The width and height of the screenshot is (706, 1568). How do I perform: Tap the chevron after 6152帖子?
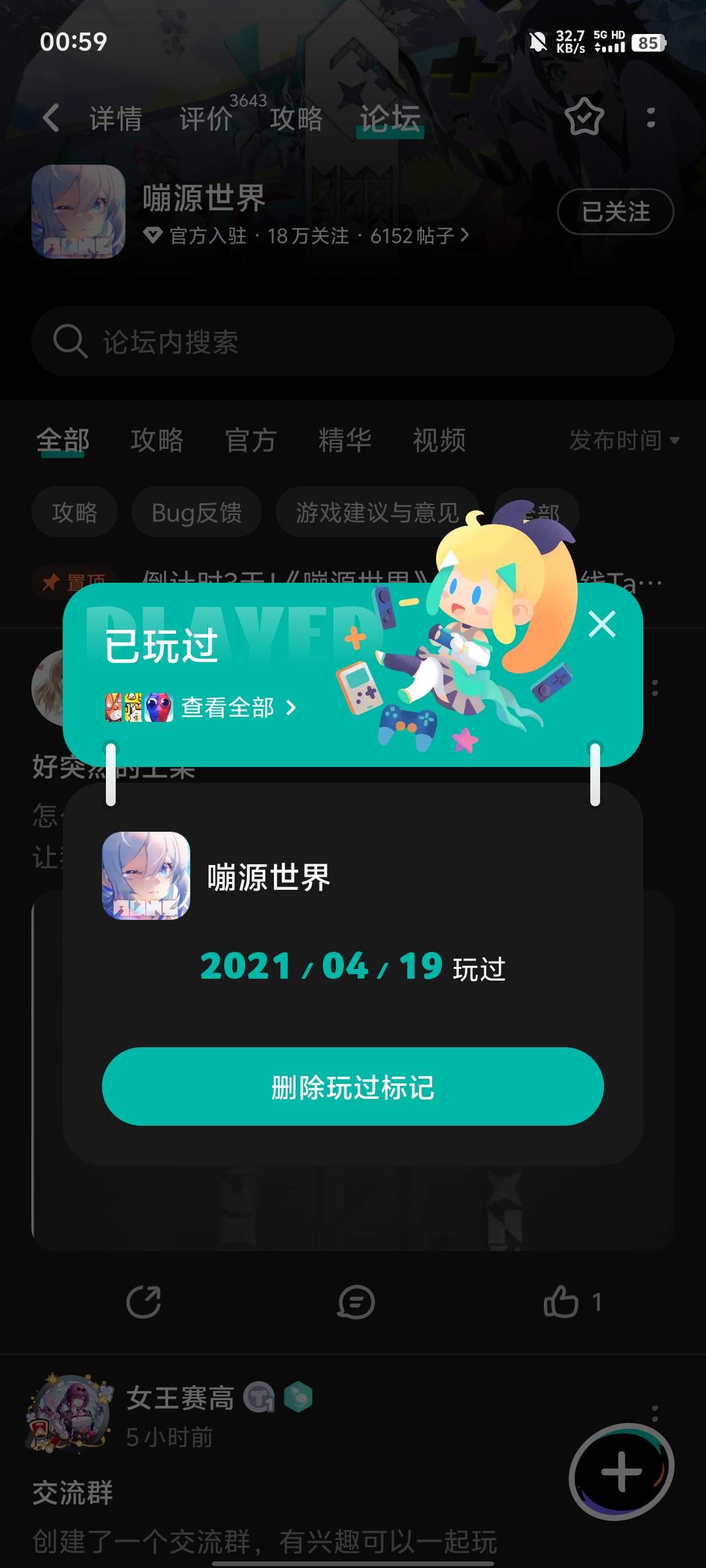tap(465, 237)
